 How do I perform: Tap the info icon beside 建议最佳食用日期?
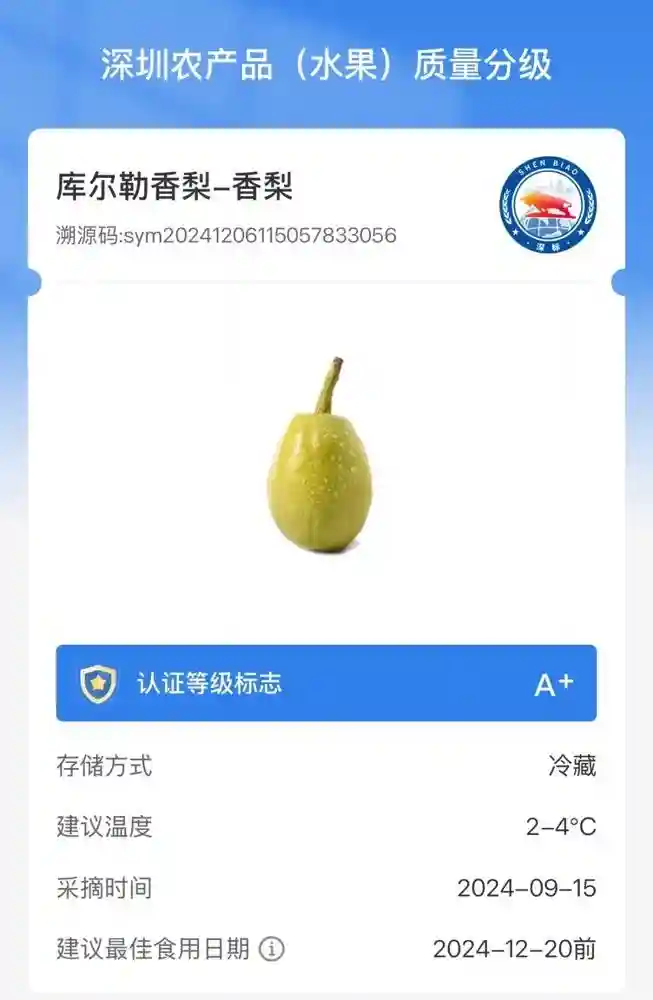coord(272,948)
